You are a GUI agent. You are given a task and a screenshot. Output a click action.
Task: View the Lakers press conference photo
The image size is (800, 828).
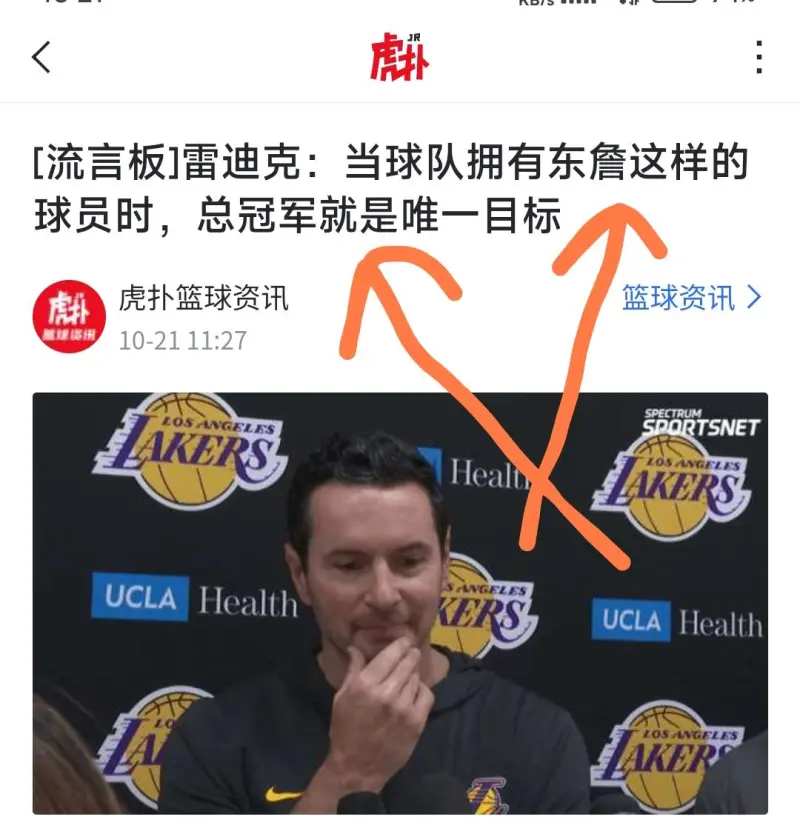(x=400, y=602)
